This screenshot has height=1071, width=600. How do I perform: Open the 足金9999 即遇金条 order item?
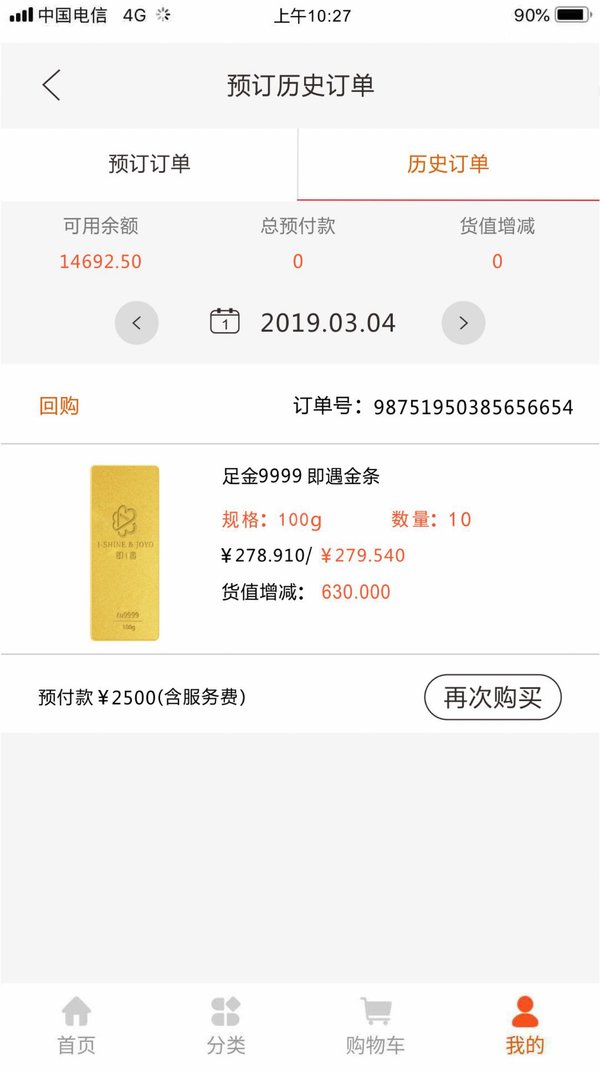(300, 549)
